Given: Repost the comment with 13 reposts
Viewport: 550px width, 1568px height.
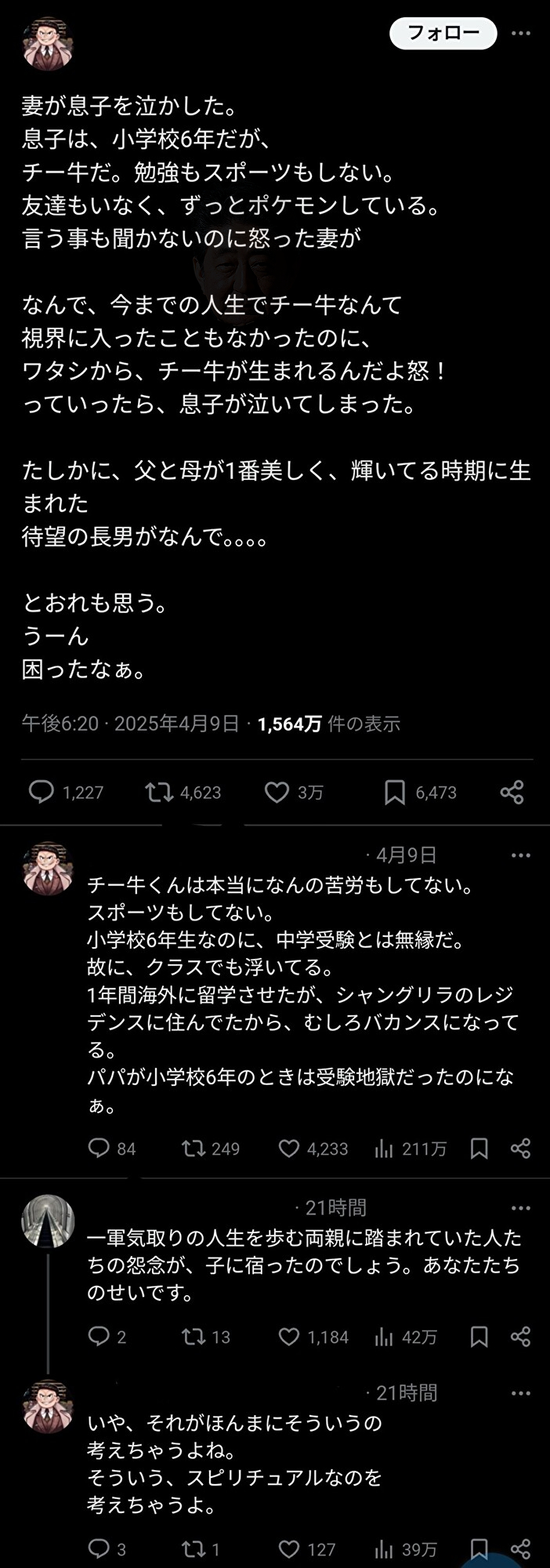Looking at the screenshot, I should [x=193, y=1337].
